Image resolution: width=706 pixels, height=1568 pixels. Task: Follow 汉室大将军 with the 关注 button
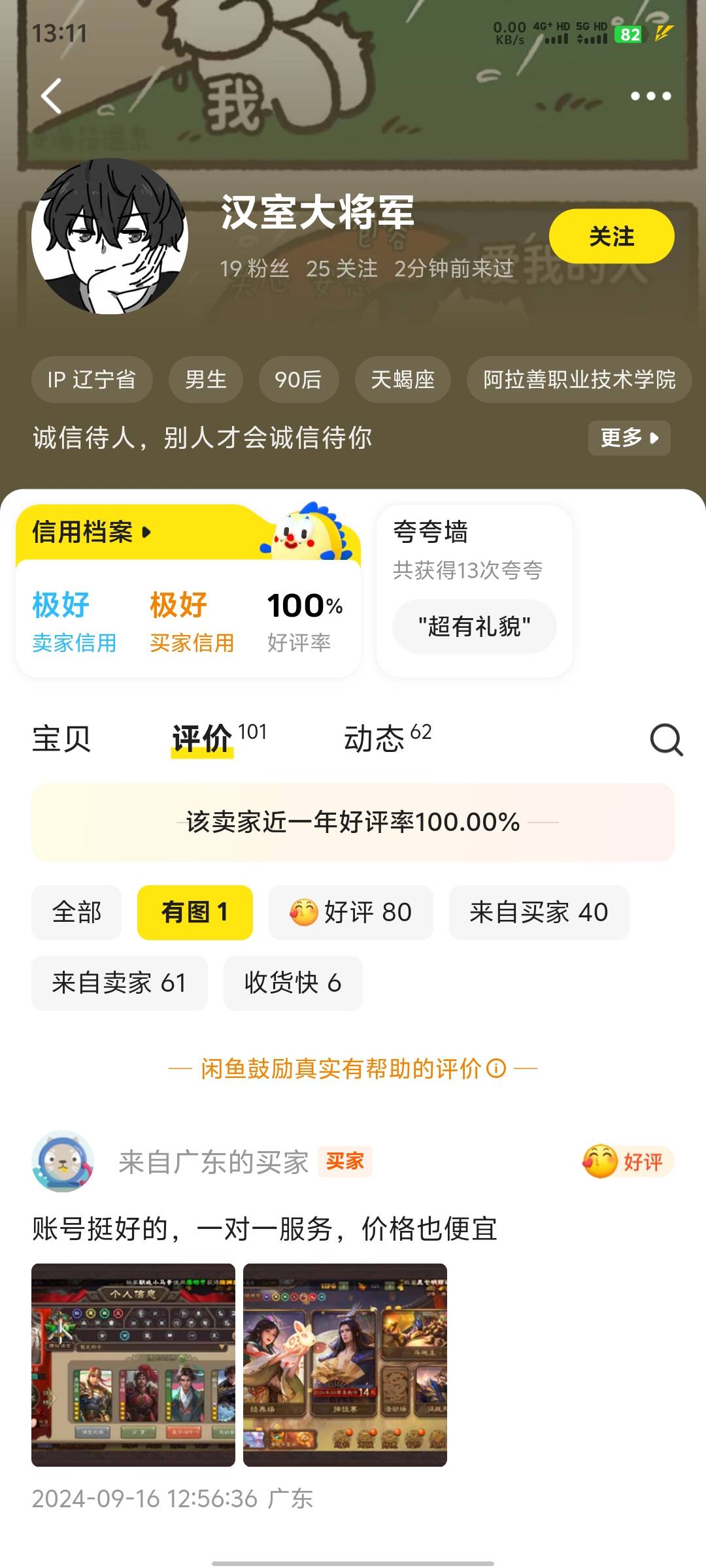point(611,236)
